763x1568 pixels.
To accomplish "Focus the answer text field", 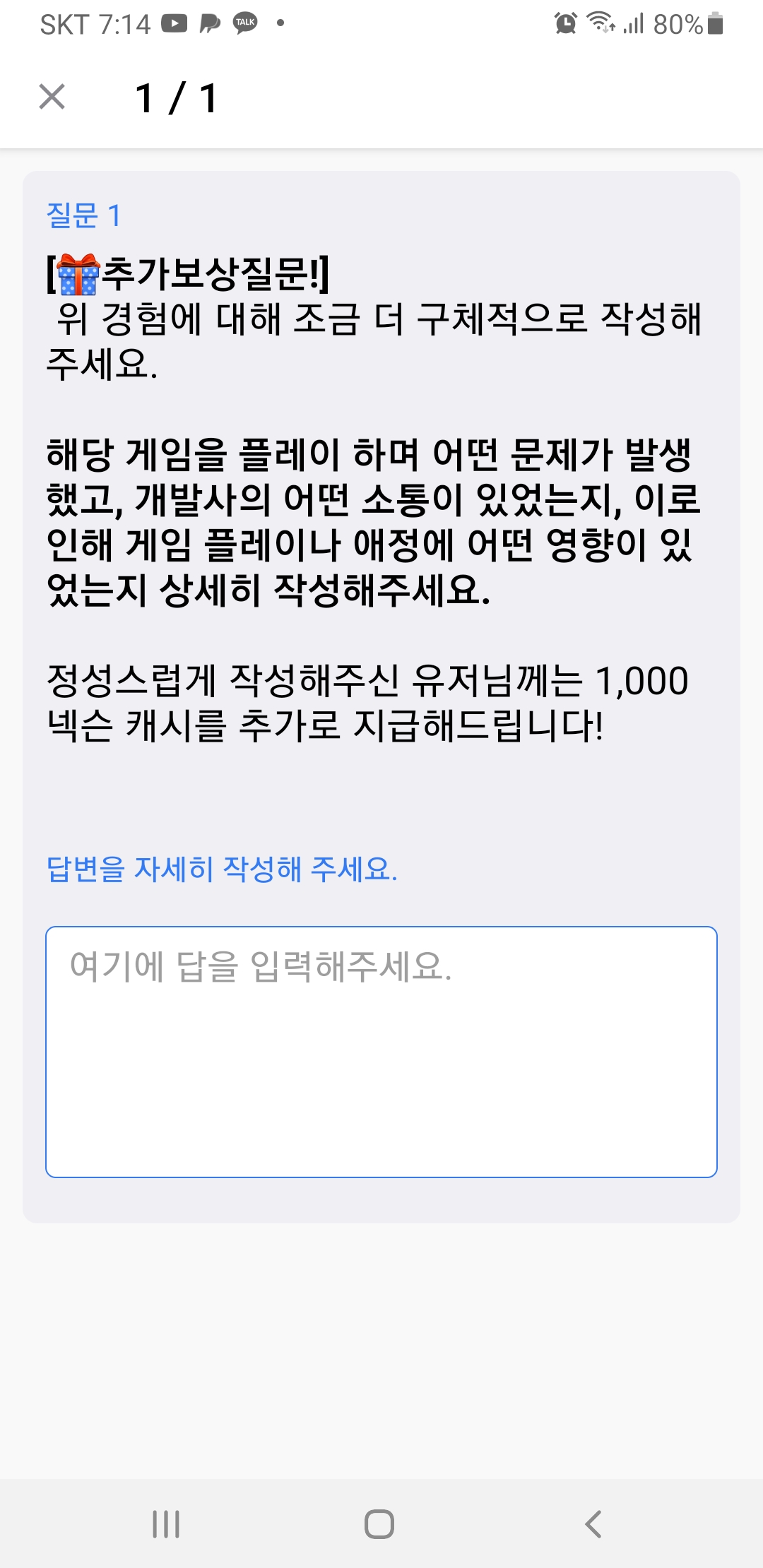I will tap(381, 1052).
